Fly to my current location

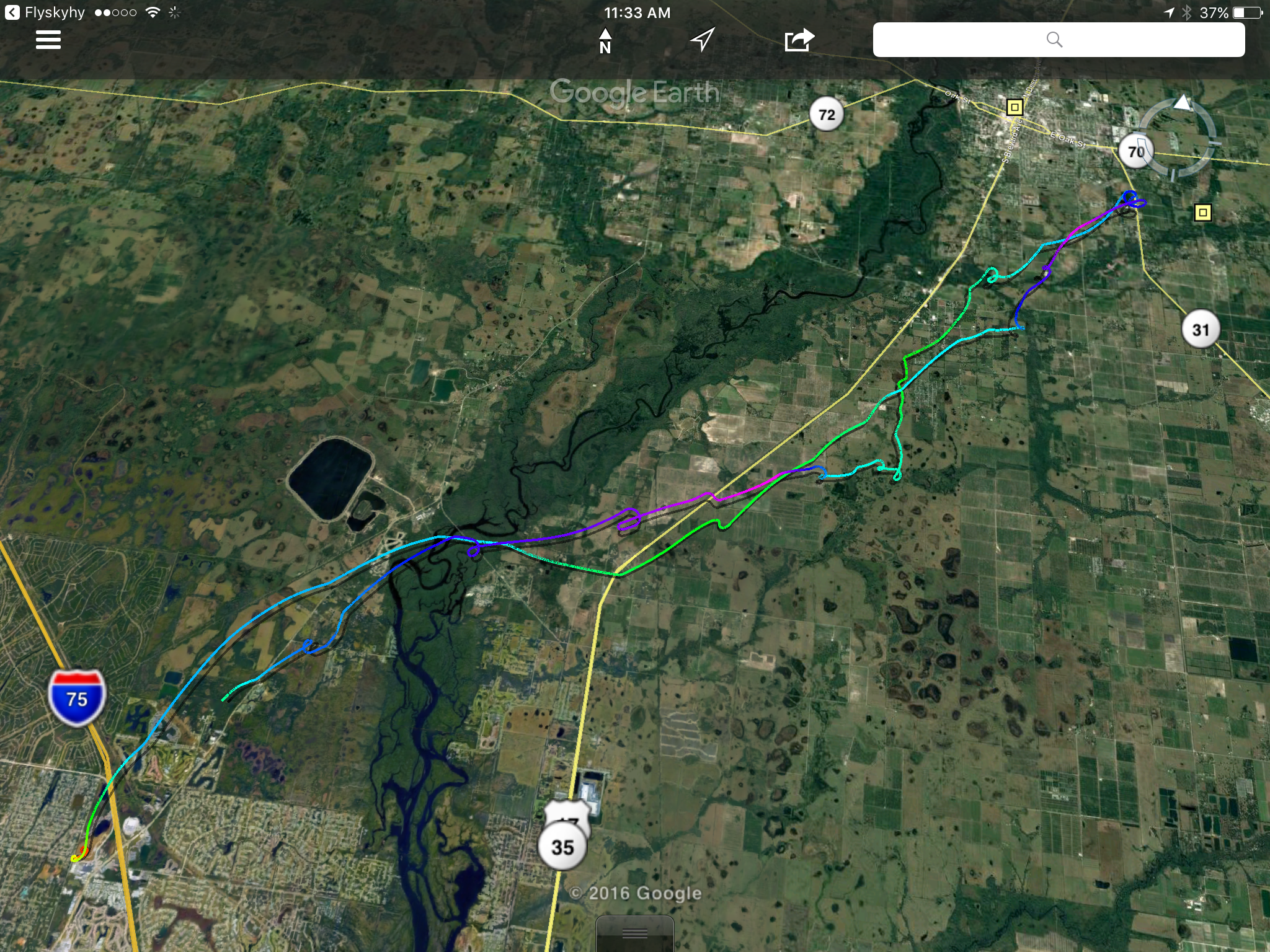click(702, 40)
